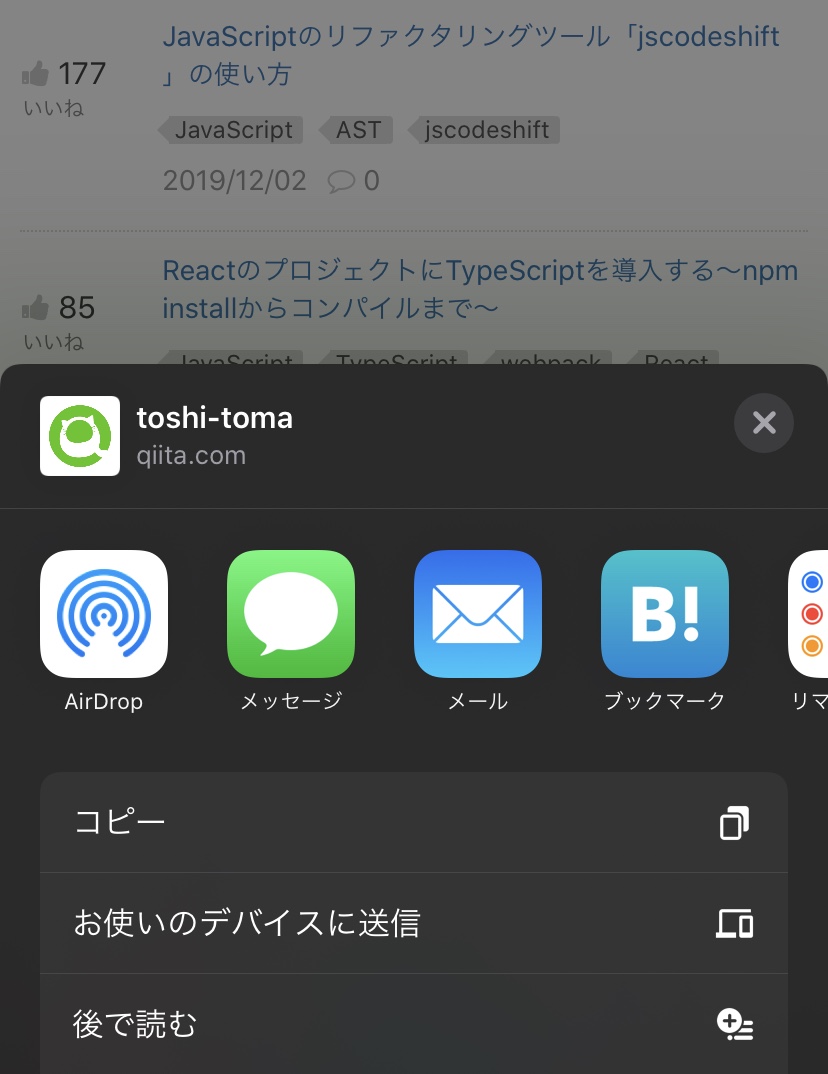The width and height of the screenshot is (828, 1074).
Task: Select お使いのデバイスに送信
Action: coord(414,923)
